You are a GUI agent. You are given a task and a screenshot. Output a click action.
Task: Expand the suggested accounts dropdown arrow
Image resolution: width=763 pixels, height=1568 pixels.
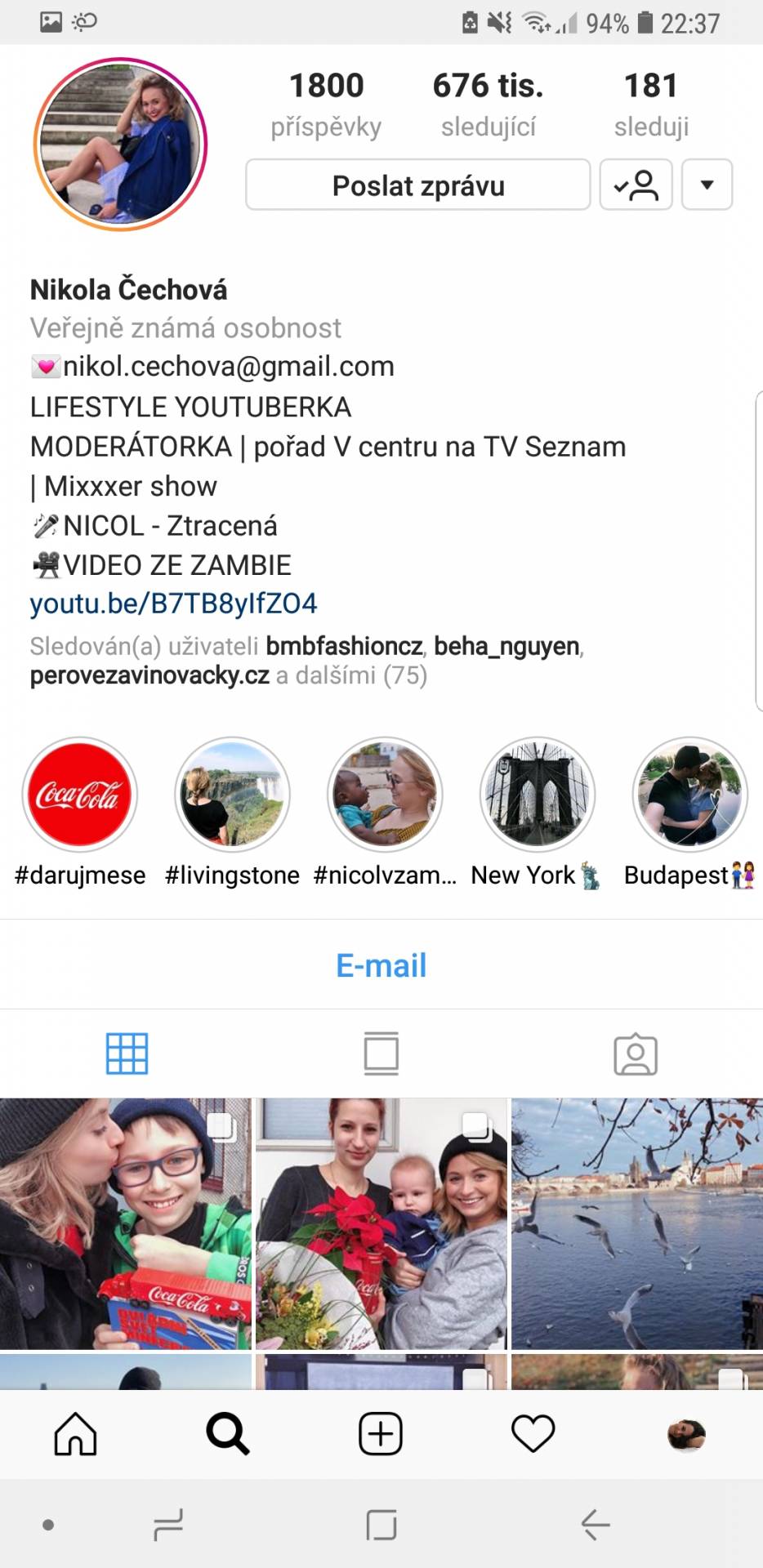coord(707,185)
